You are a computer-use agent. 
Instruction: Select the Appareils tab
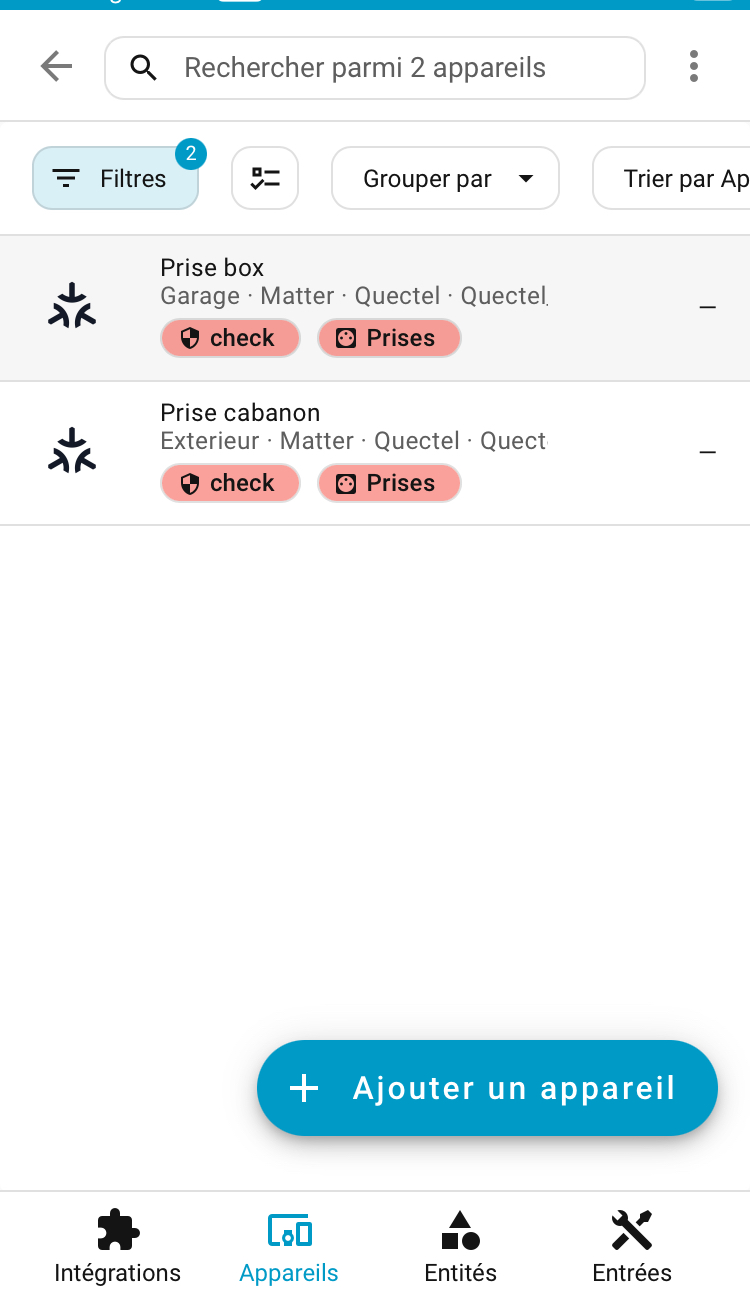(289, 1247)
